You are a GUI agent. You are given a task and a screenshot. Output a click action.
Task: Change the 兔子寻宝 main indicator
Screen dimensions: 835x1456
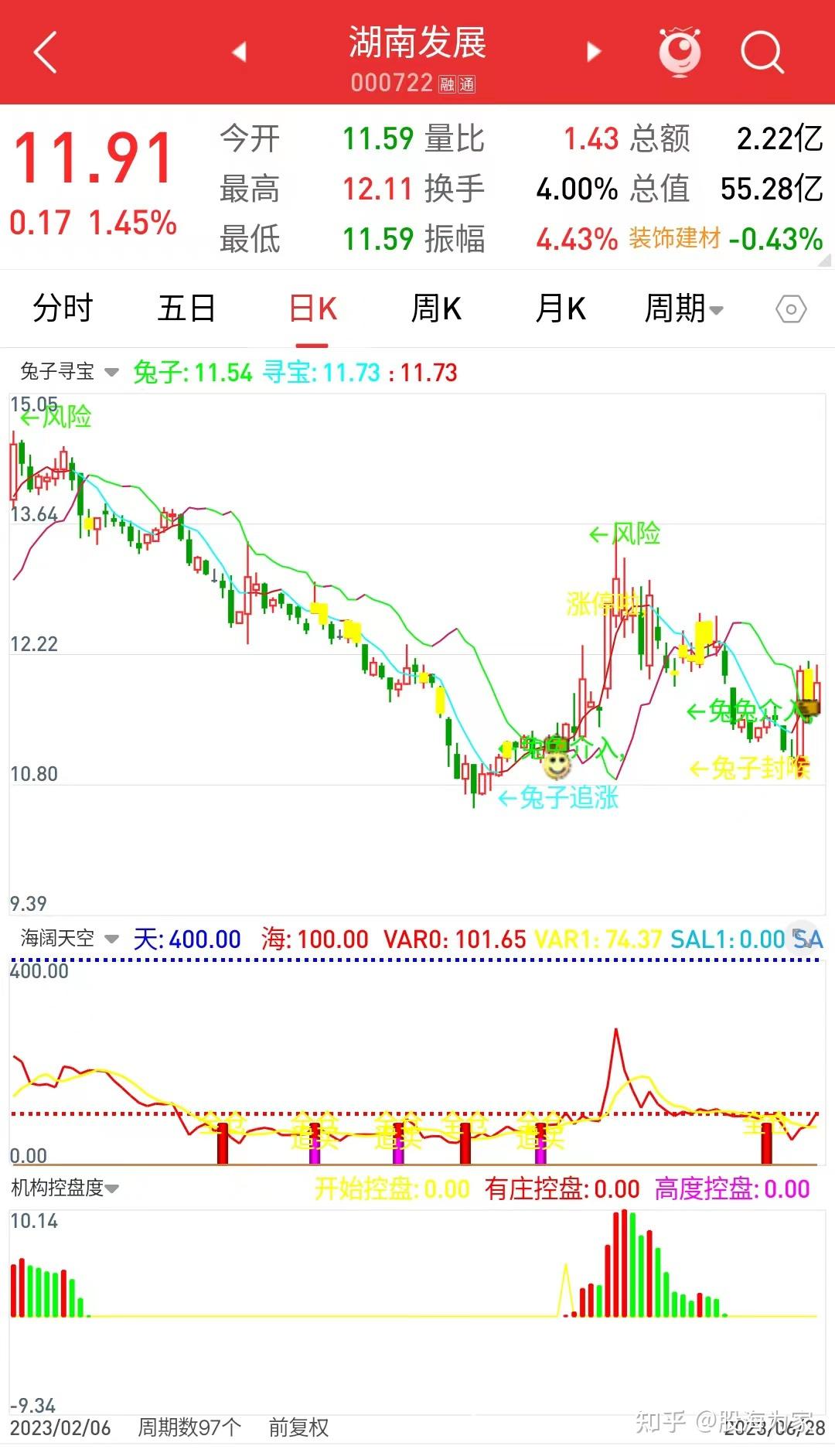point(69,372)
